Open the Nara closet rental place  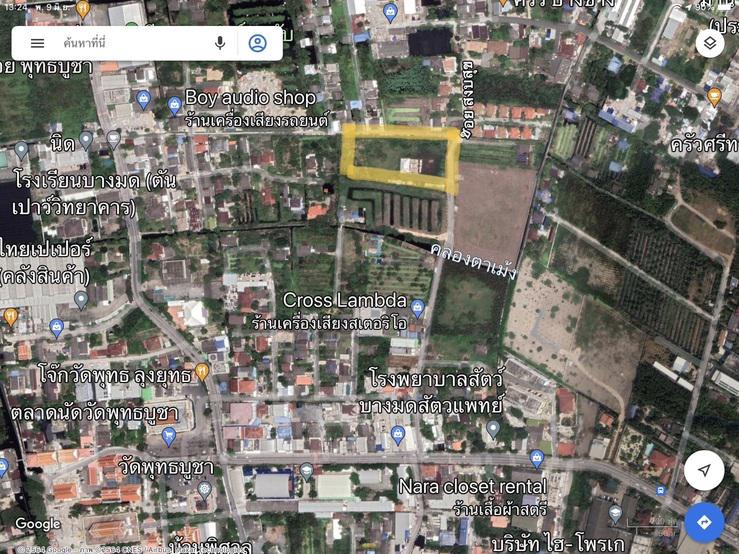537,459
